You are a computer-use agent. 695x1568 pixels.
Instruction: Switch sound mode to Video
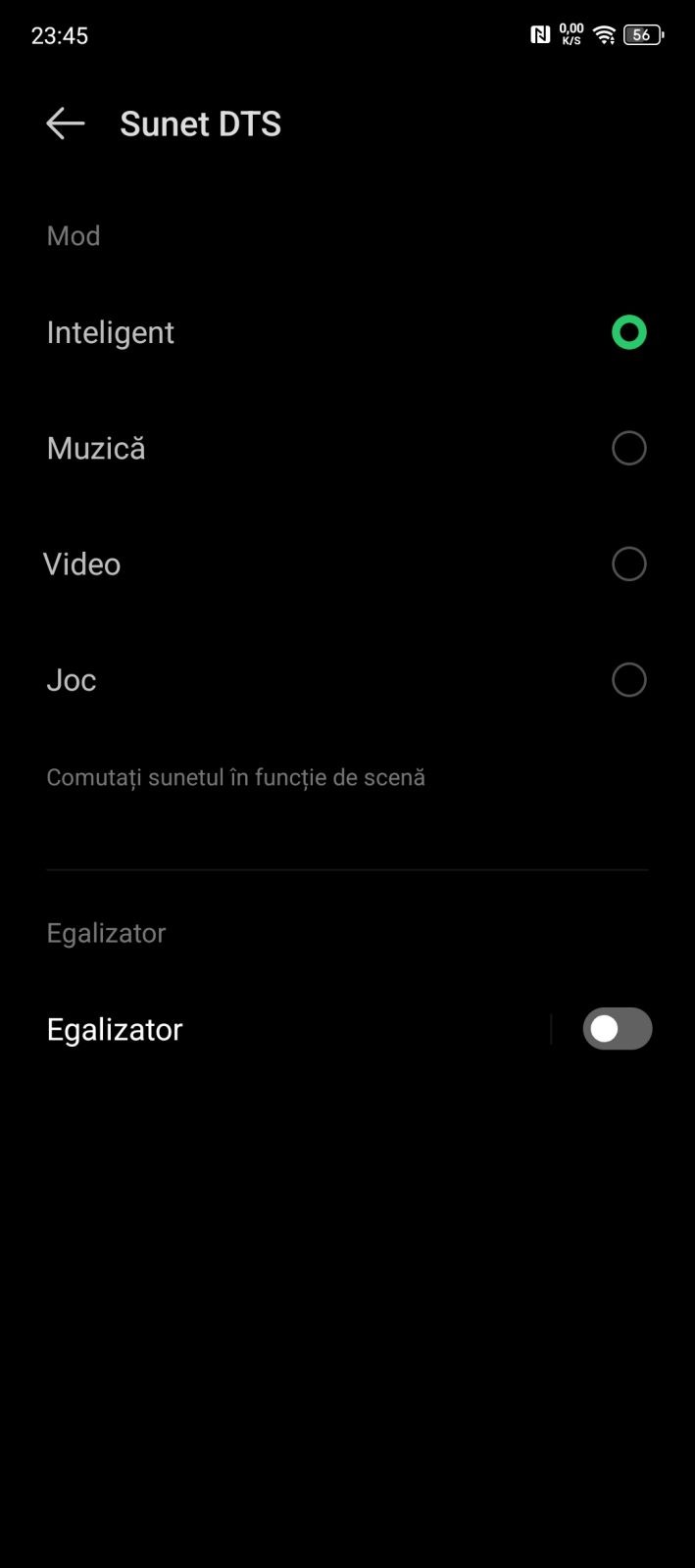[628, 563]
